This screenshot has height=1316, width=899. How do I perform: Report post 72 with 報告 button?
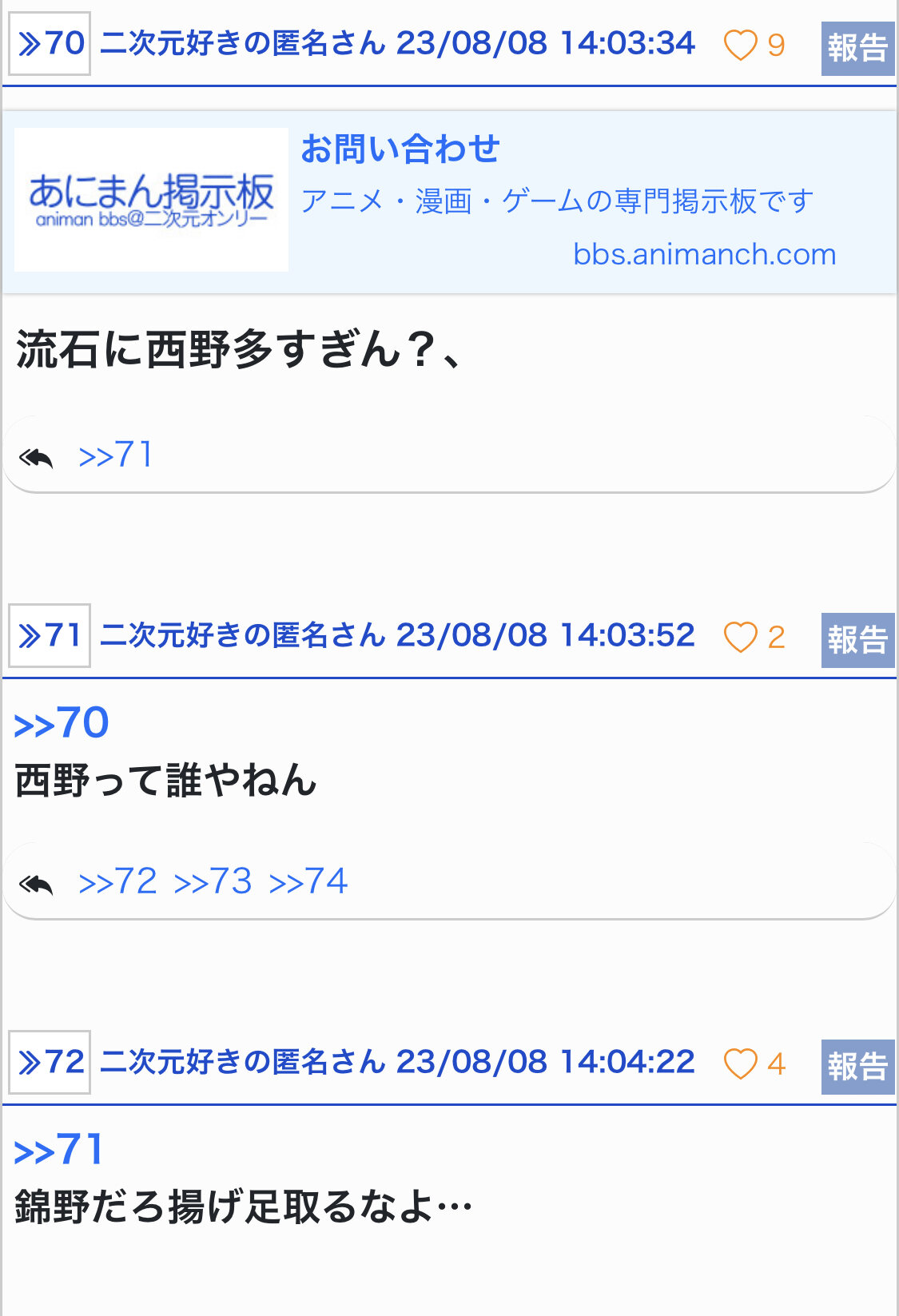857,1068
